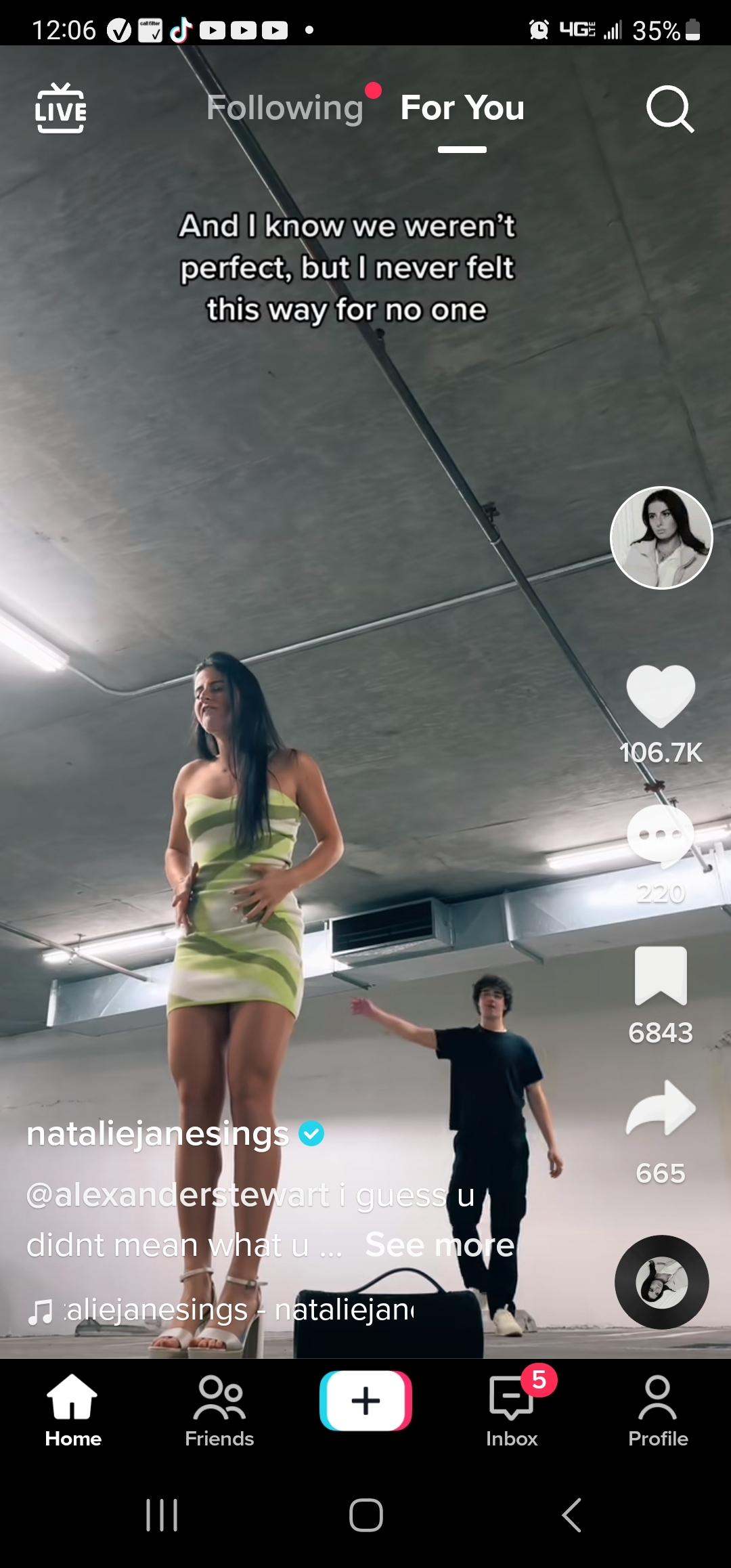The width and height of the screenshot is (731, 1568).
Task: Open the spinning sound disc
Action: click(x=661, y=1282)
